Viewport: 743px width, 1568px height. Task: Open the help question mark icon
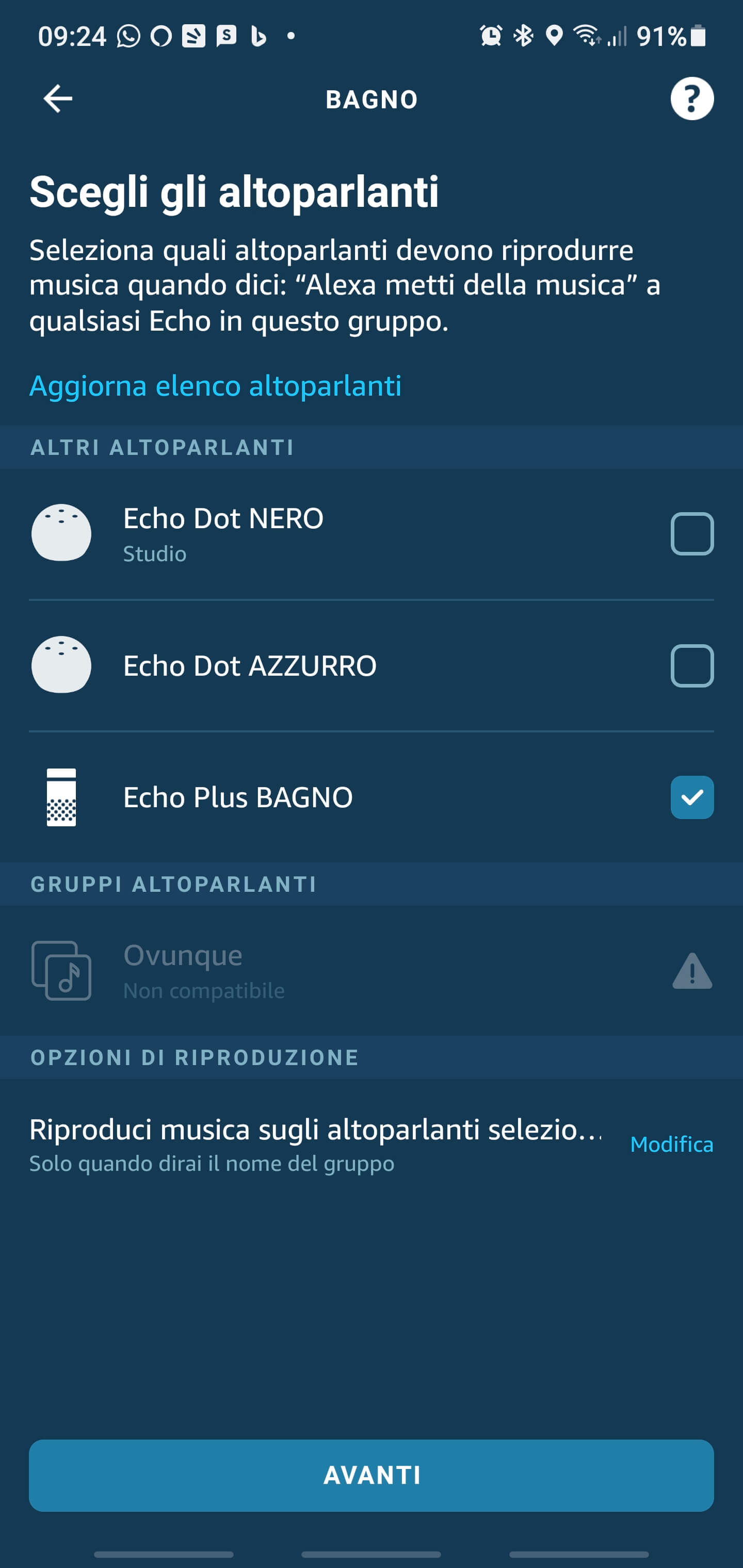[x=692, y=99]
